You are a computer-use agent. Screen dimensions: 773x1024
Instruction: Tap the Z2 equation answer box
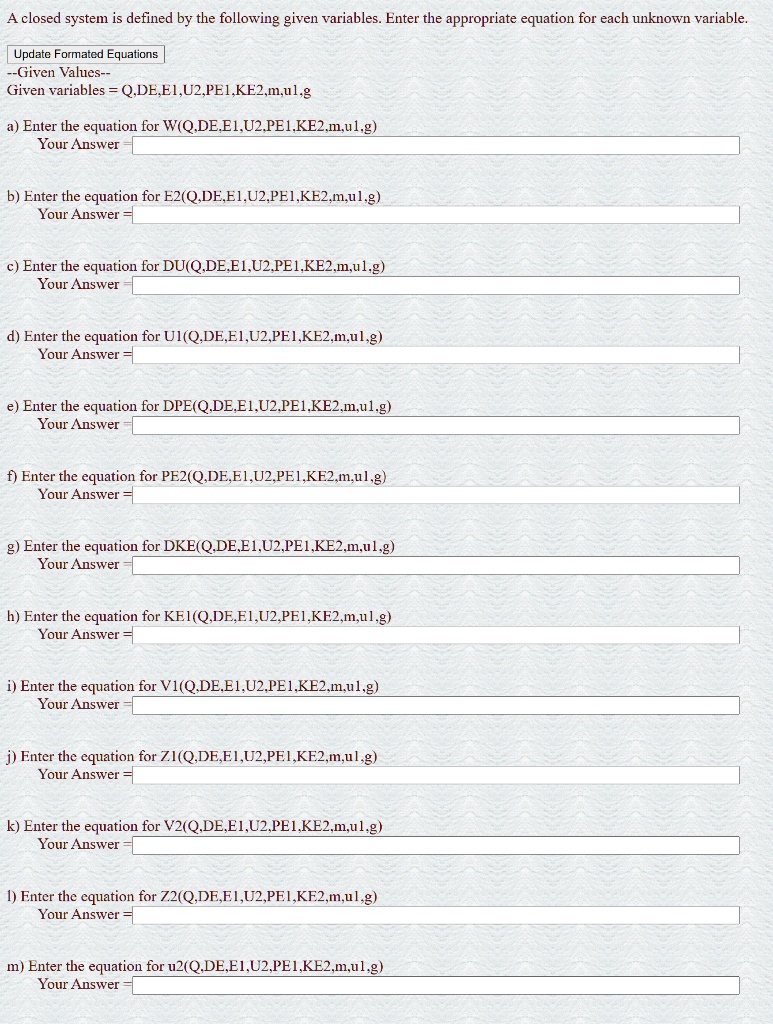point(436,915)
